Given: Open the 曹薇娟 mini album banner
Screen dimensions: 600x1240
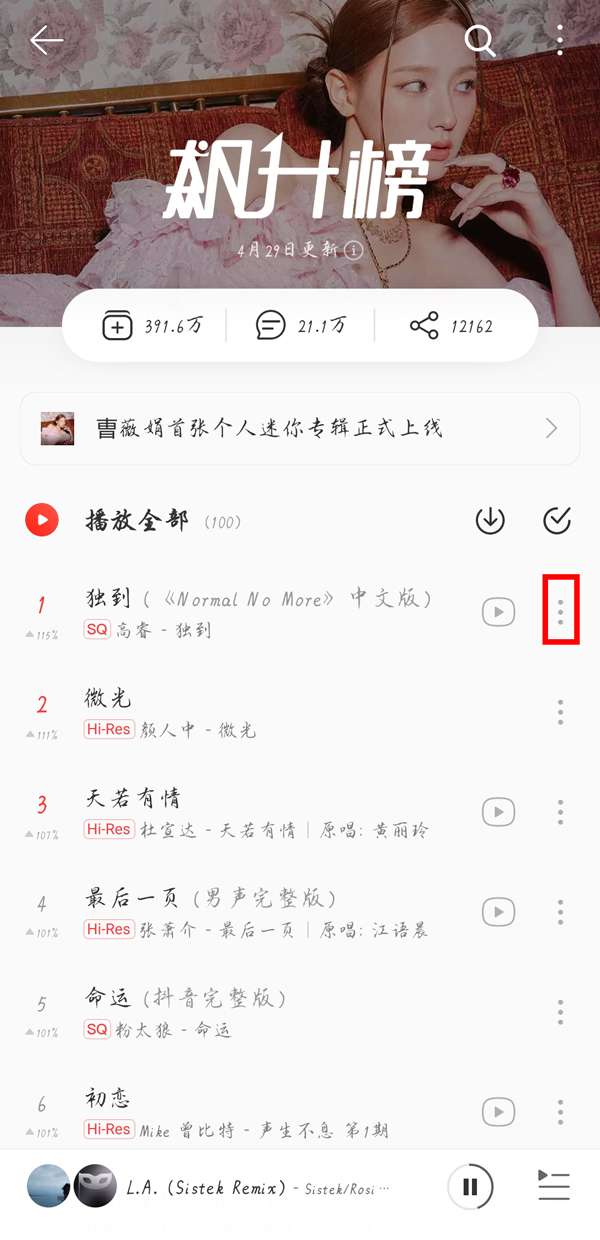Looking at the screenshot, I should pyautogui.click(x=300, y=429).
